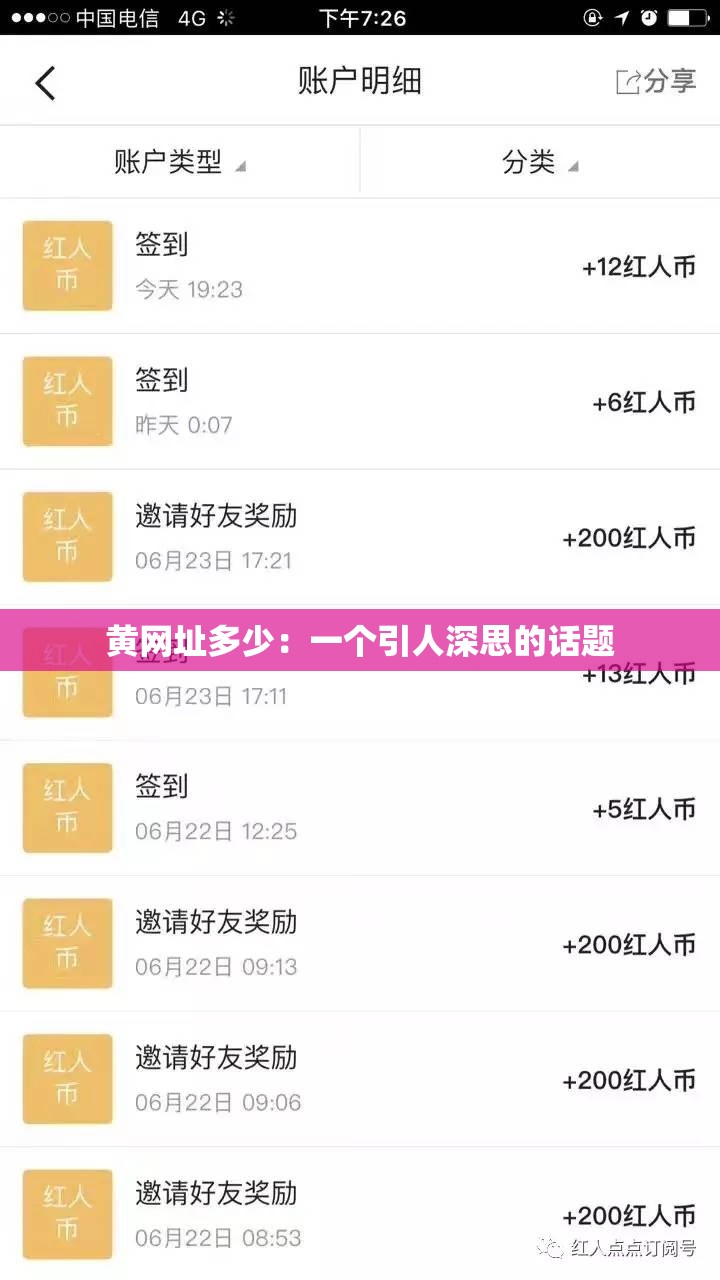Select the 红人币 icon on 09:13 邀请好友奖励 row
Image resolution: width=720 pixels, height=1280 pixels.
[67, 943]
